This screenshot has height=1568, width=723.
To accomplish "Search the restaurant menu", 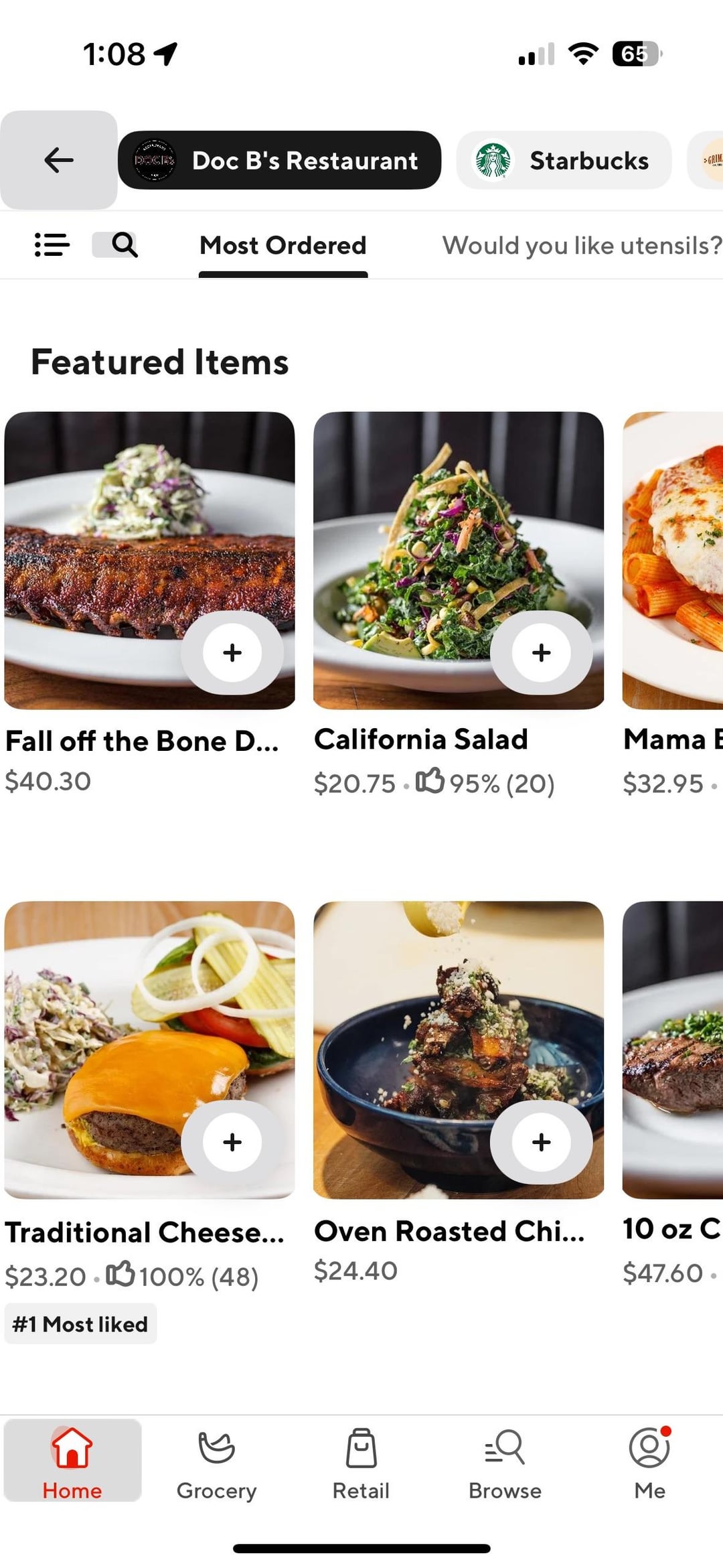I will click(124, 245).
